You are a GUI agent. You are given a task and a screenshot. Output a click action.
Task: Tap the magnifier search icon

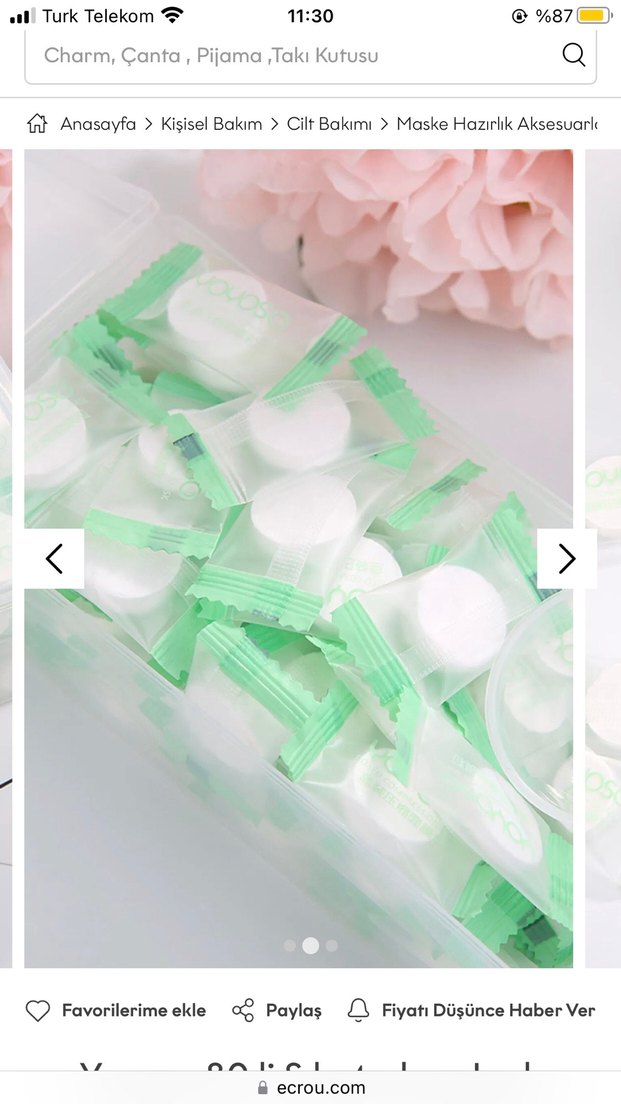point(574,55)
